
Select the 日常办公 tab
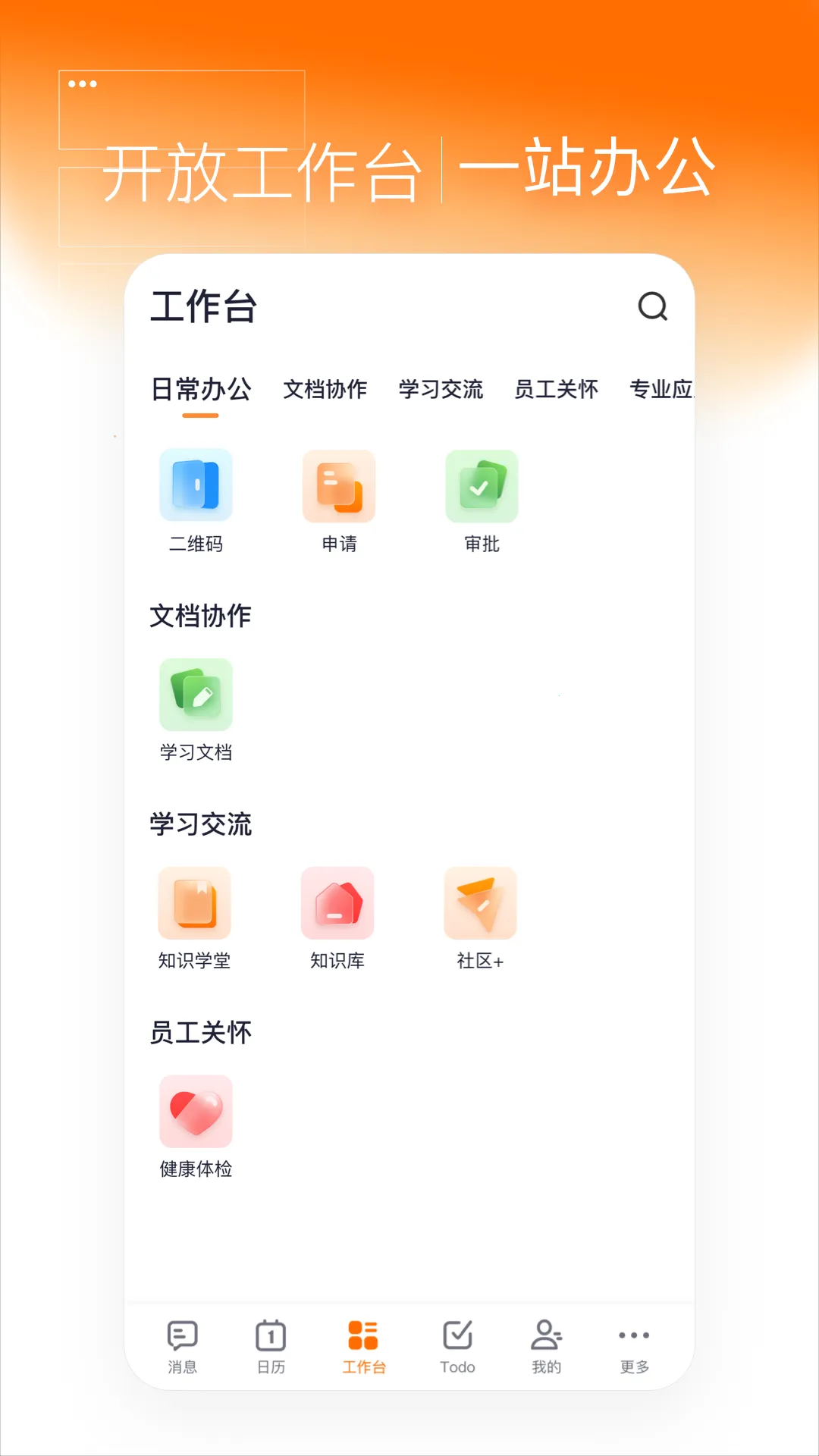[202, 389]
